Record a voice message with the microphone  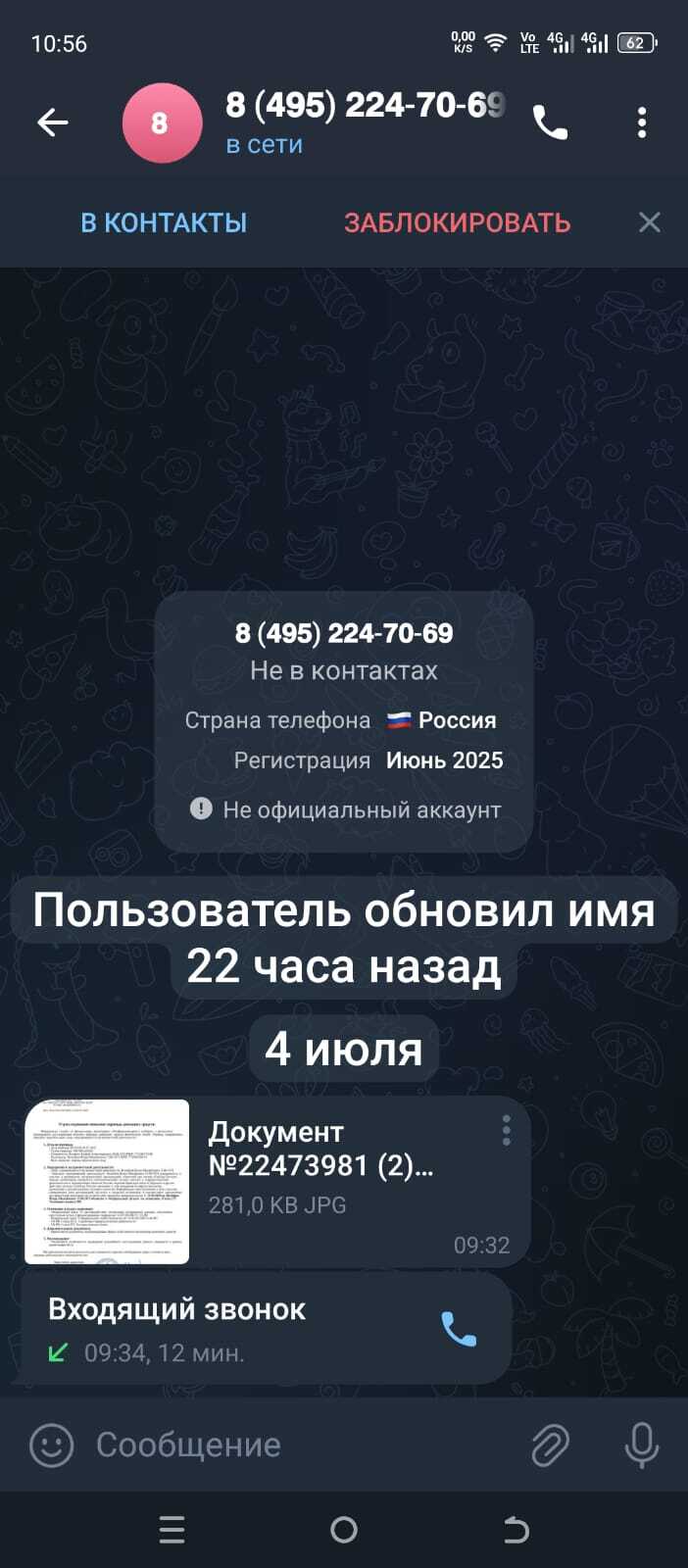[x=641, y=1445]
